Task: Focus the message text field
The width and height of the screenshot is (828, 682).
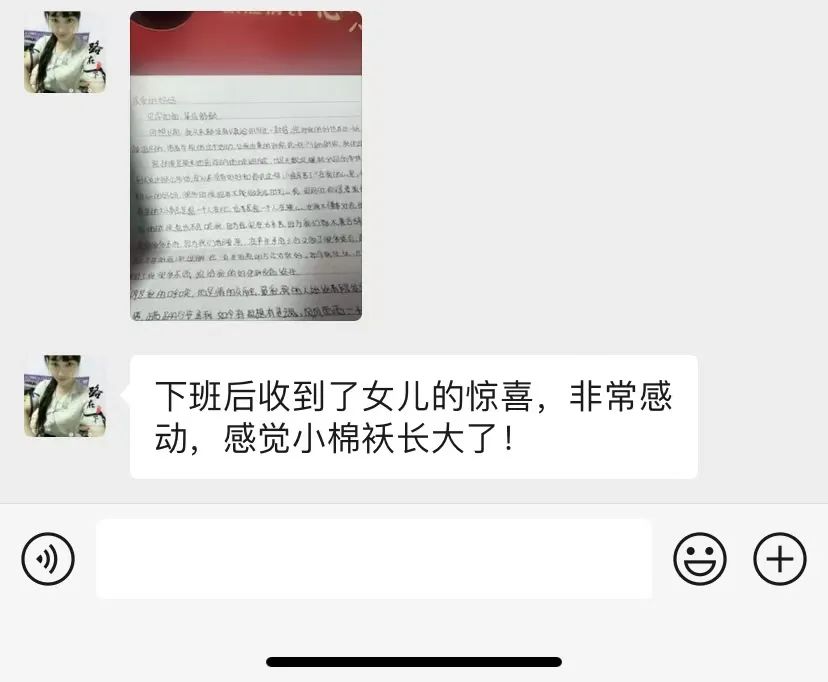Action: (x=373, y=559)
